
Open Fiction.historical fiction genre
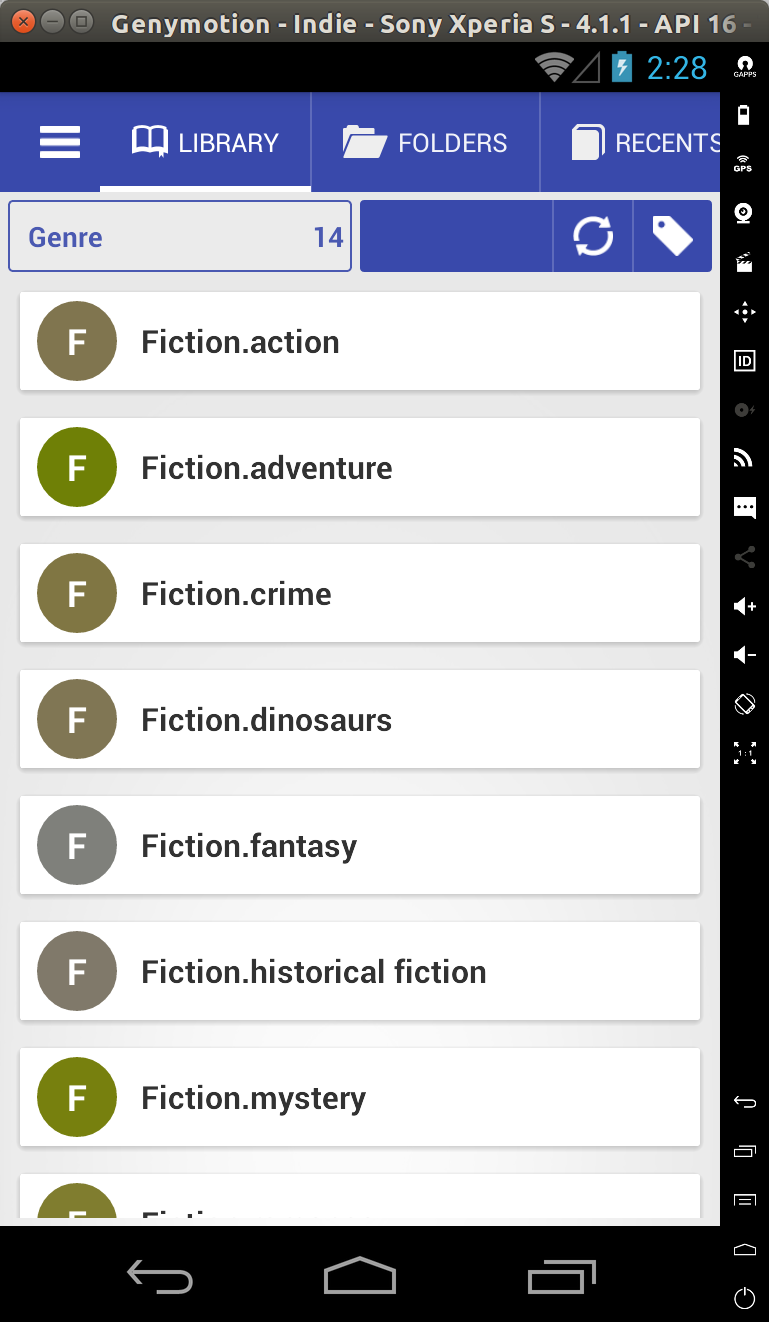coord(360,972)
